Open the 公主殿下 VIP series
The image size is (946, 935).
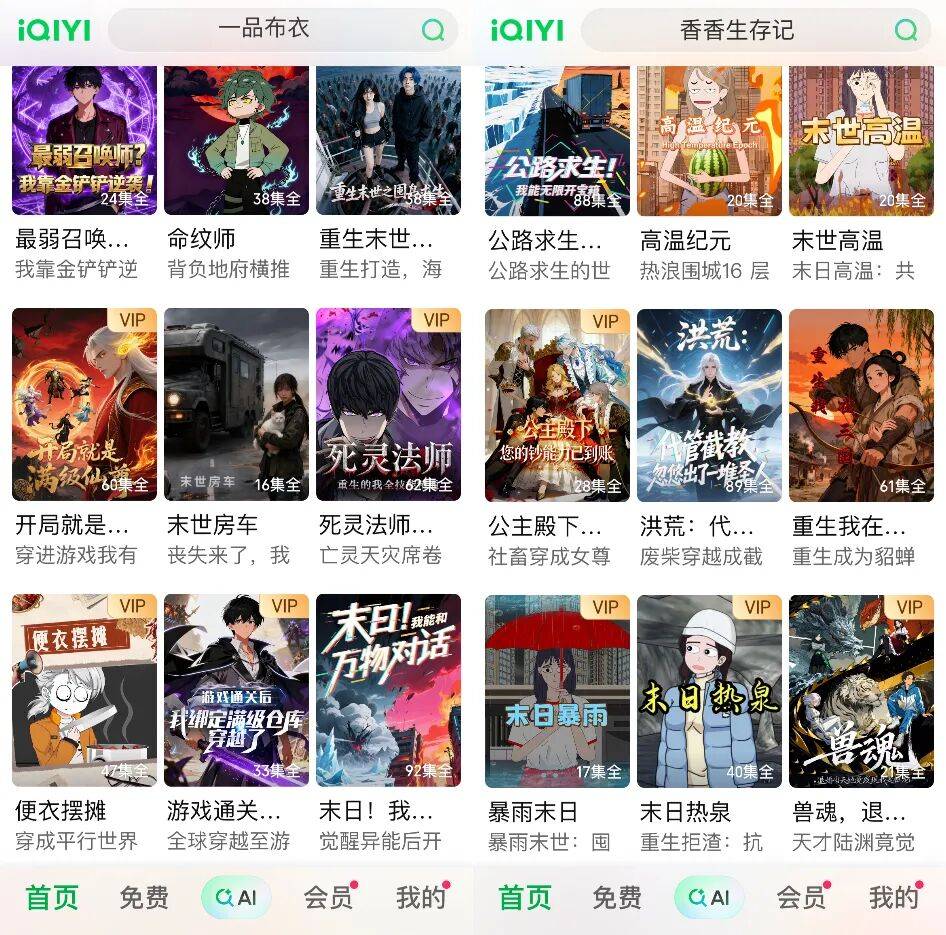[557, 404]
